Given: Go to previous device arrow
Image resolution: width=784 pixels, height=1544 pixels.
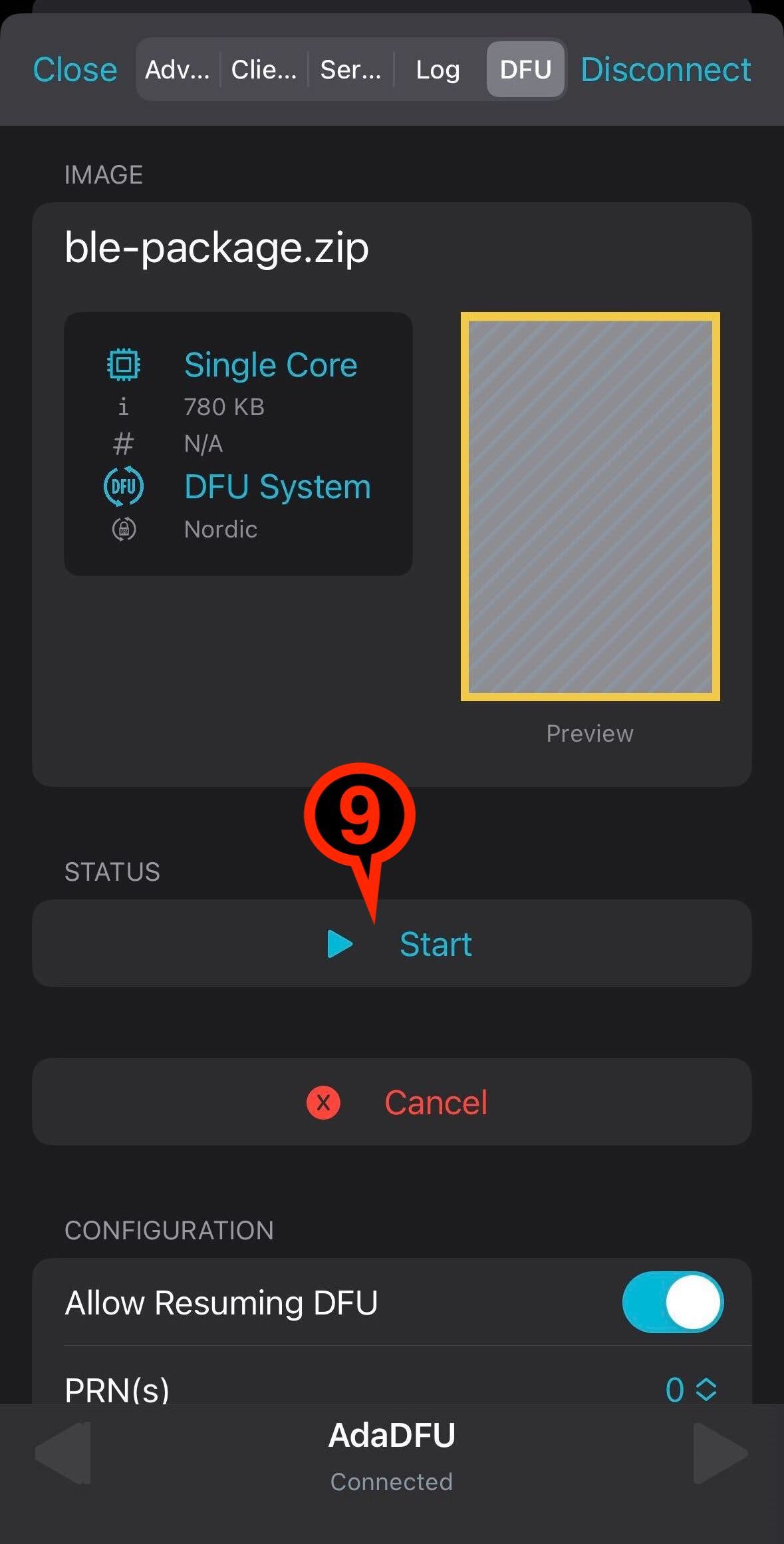Looking at the screenshot, I should (63, 1454).
